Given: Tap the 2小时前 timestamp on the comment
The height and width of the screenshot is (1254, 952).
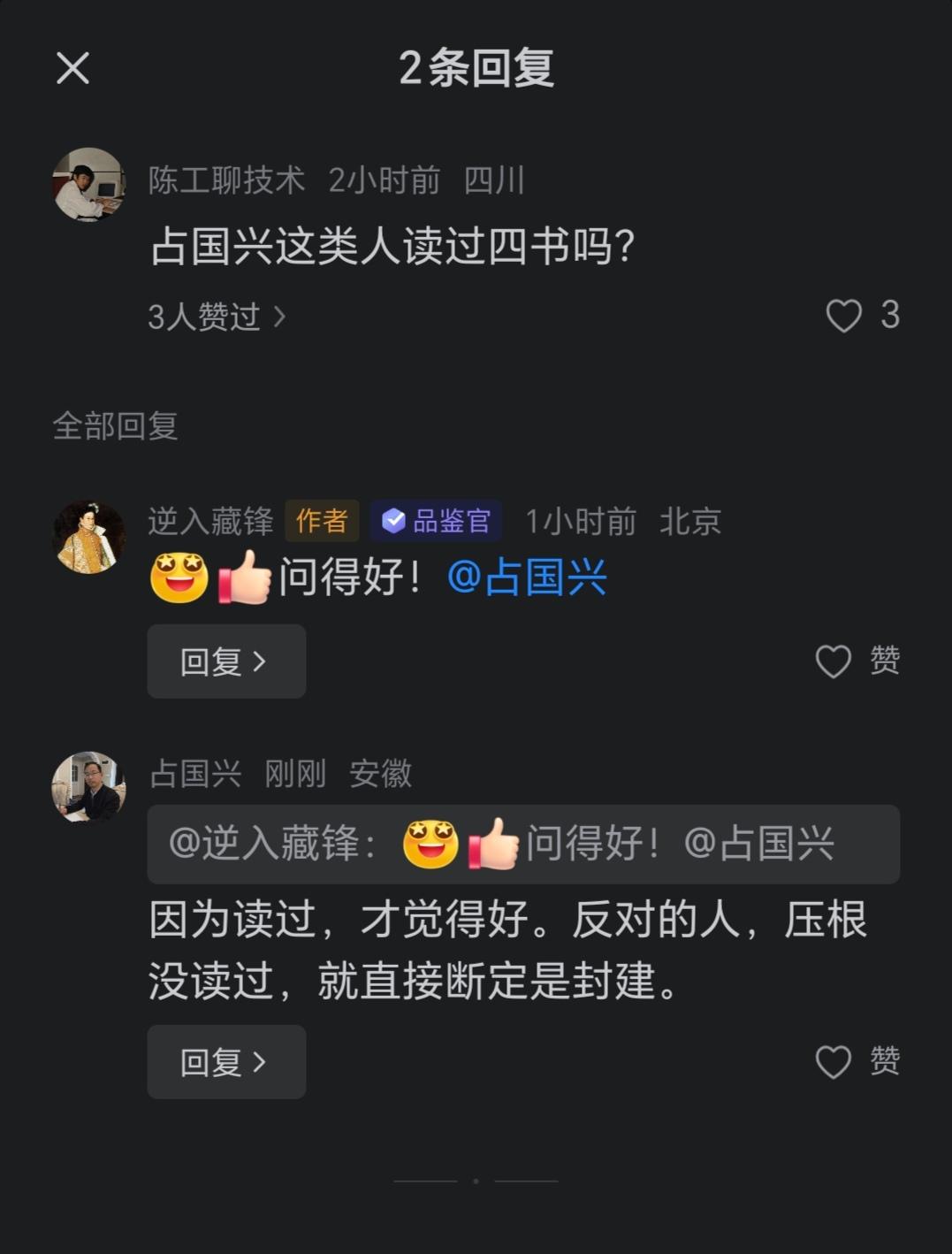Looking at the screenshot, I should (384, 180).
